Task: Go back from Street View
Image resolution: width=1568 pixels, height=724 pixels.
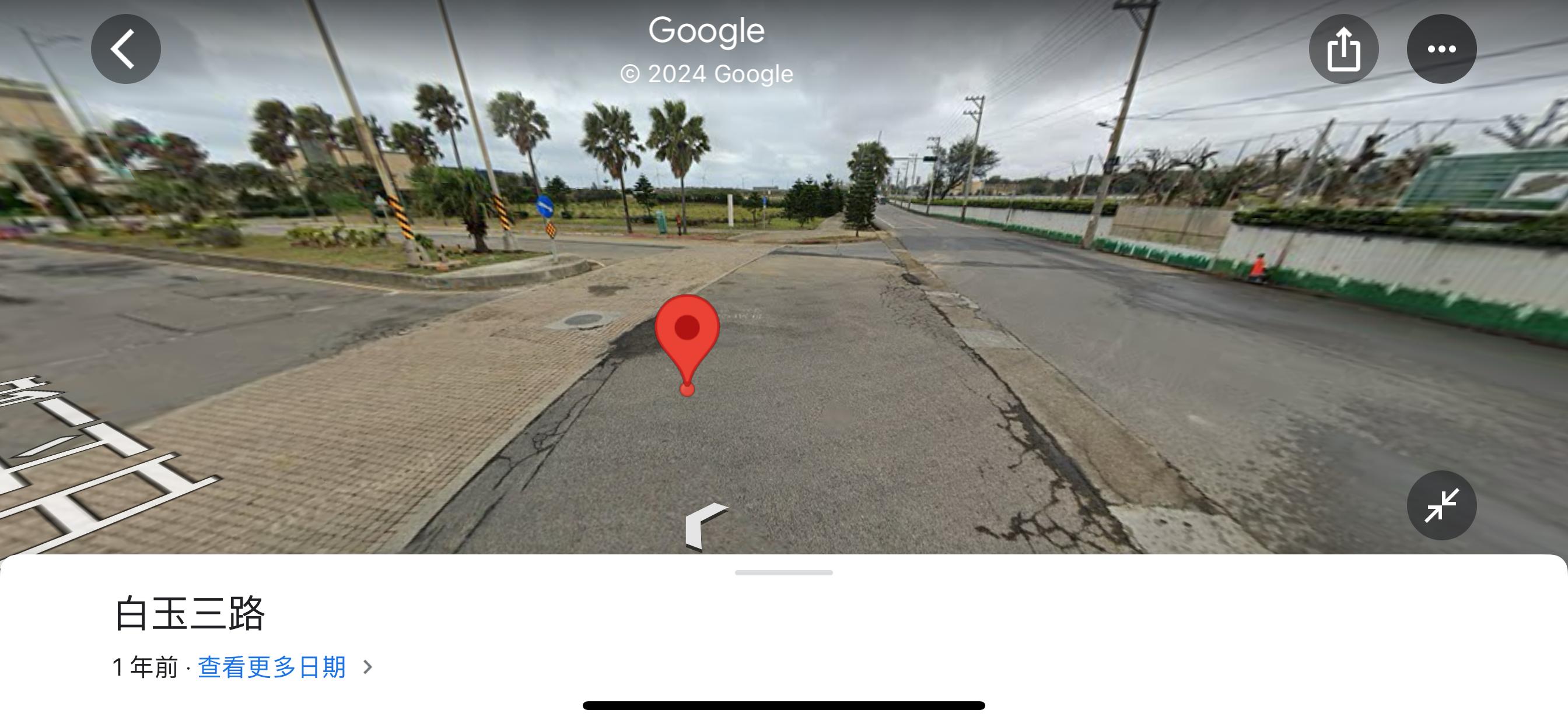Action: [x=126, y=50]
